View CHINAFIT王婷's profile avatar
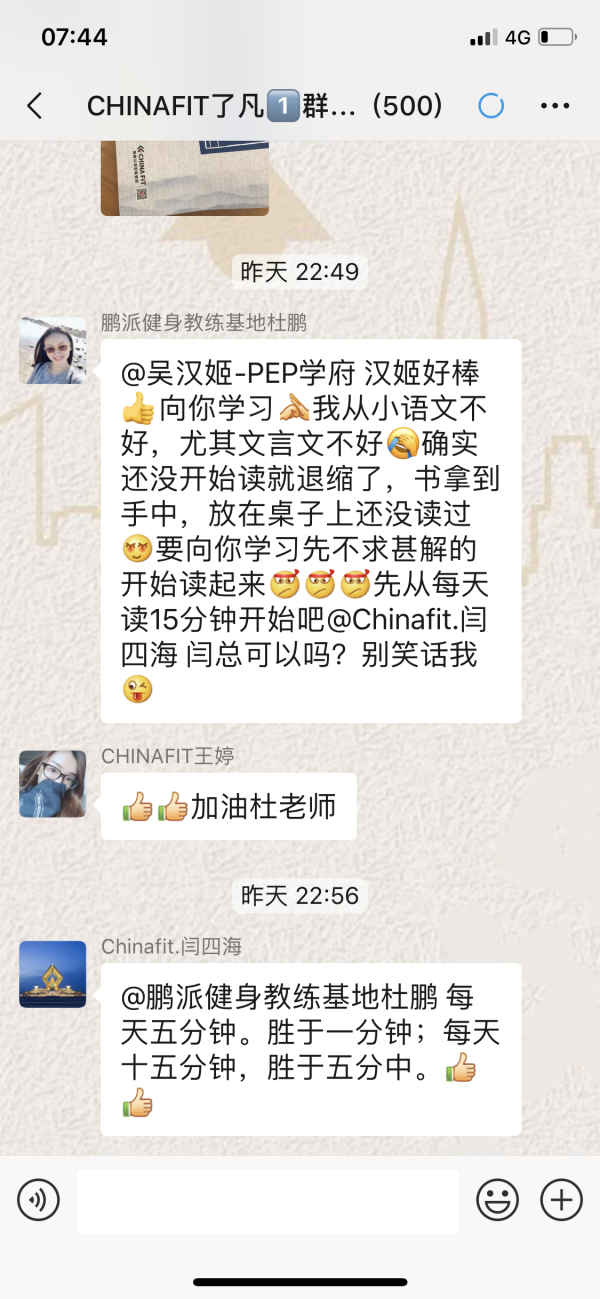Screen dimensions: 600x1299 coord(53,784)
